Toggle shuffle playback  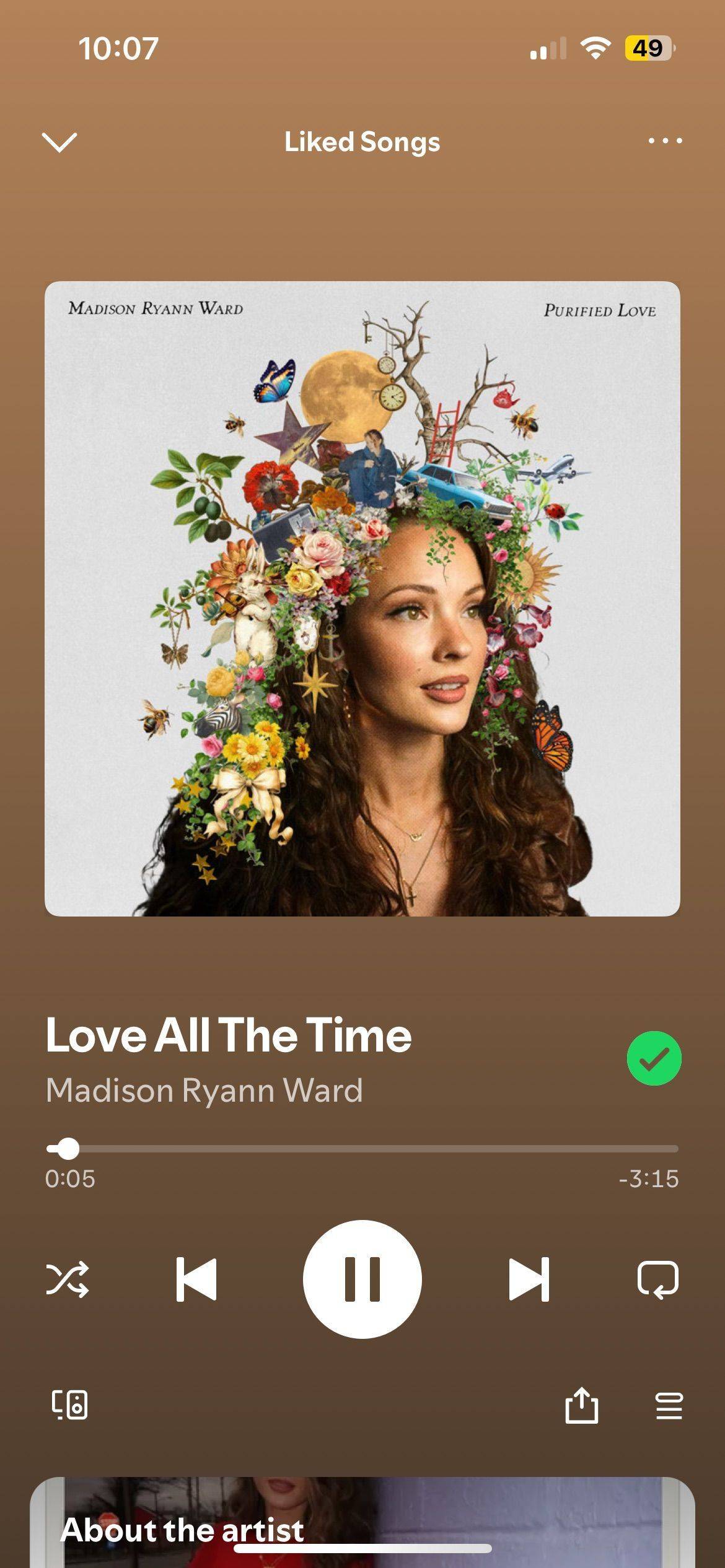(x=68, y=1279)
